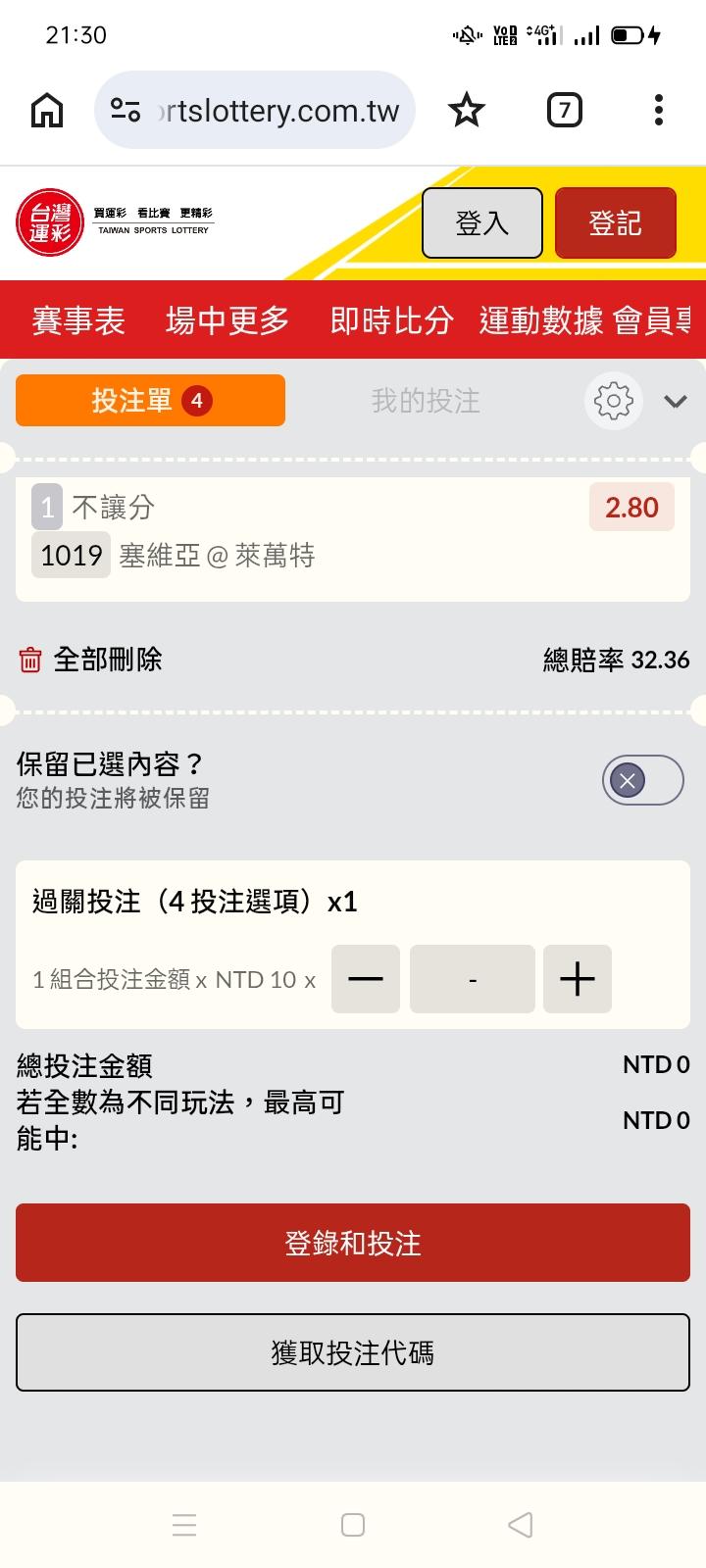
Task: Tap the 登記 register button
Action: coord(615,222)
